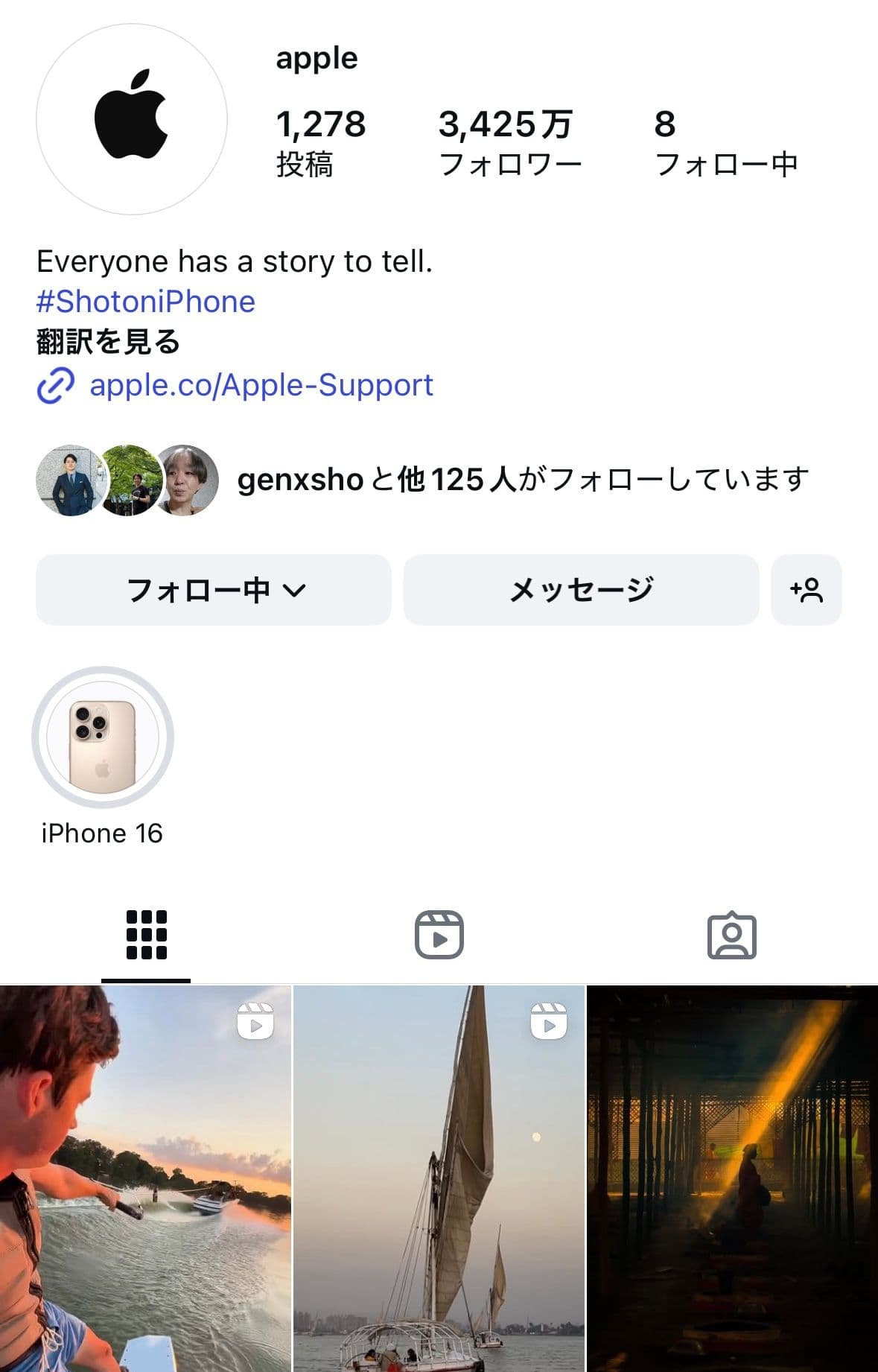The width and height of the screenshot is (878, 1372).
Task: Open the iPhone 16 story highlight
Action: [103, 737]
